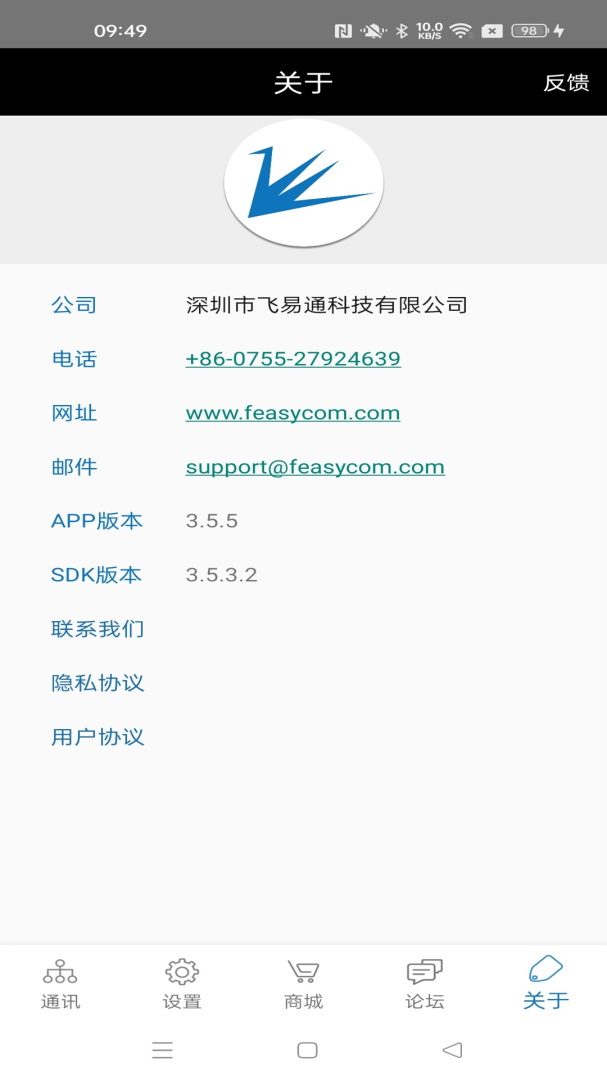Open the 商城 store tab
607x1080 pixels.
coord(303,984)
